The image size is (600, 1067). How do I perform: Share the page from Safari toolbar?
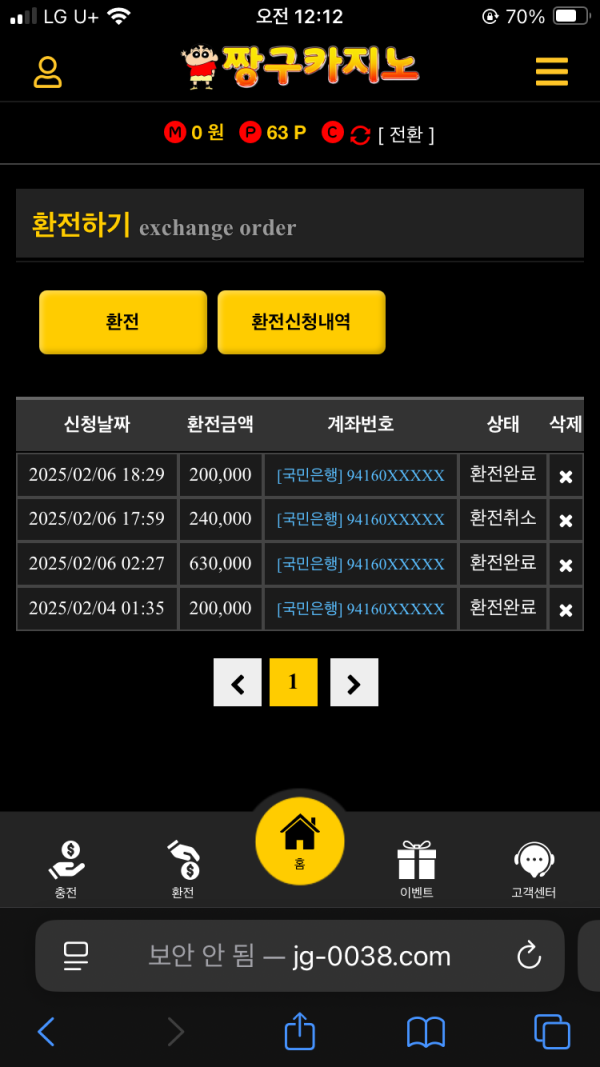pos(300,1032)
